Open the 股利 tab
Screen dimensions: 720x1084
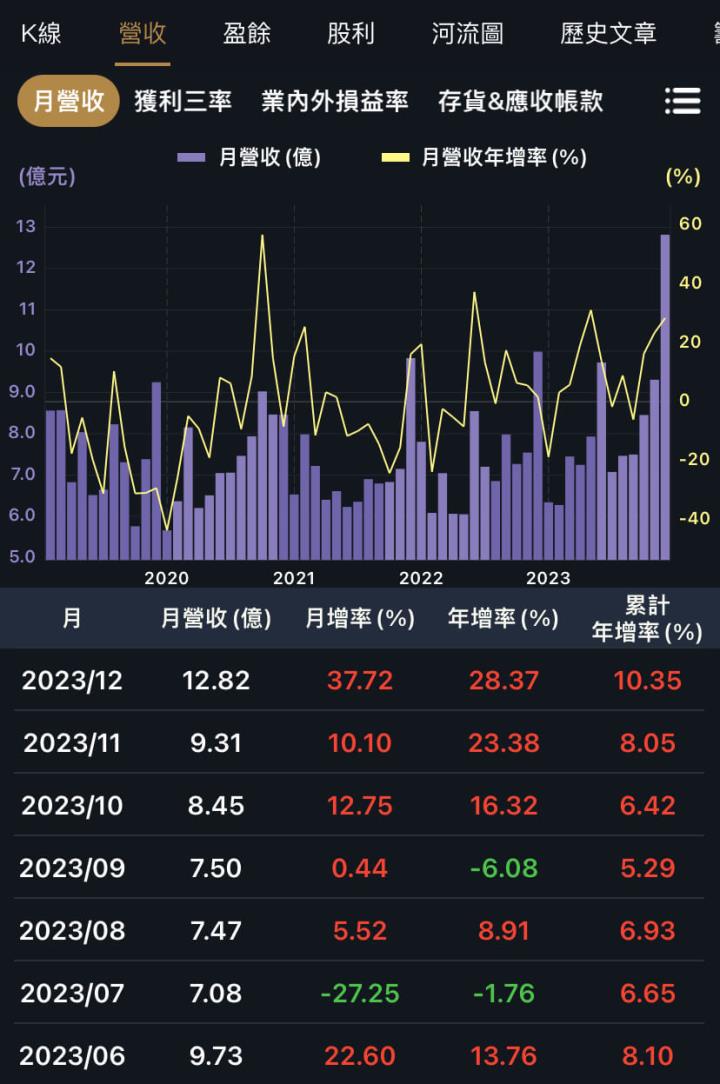point(352,33)
